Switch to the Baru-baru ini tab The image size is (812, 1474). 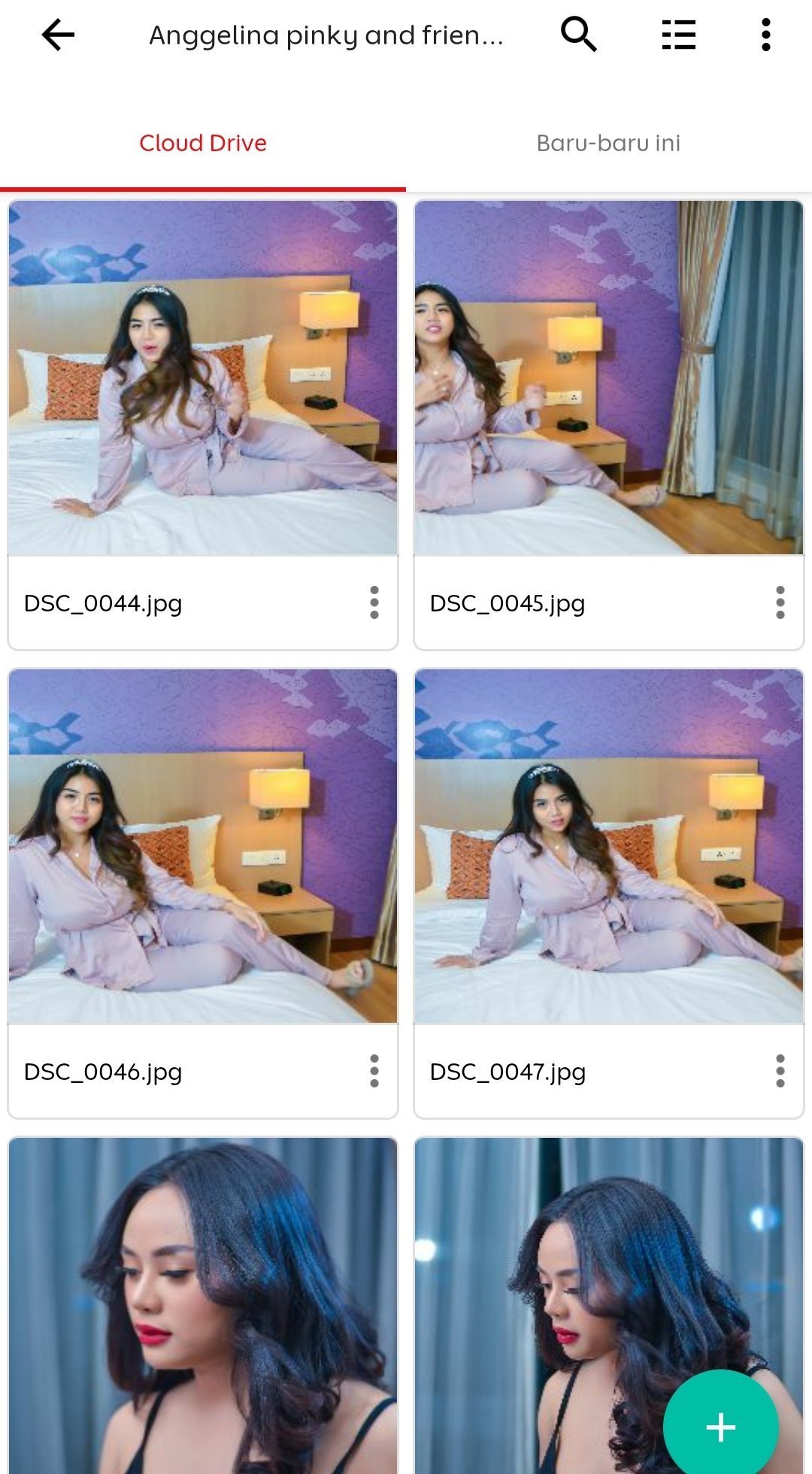[608, 143]
